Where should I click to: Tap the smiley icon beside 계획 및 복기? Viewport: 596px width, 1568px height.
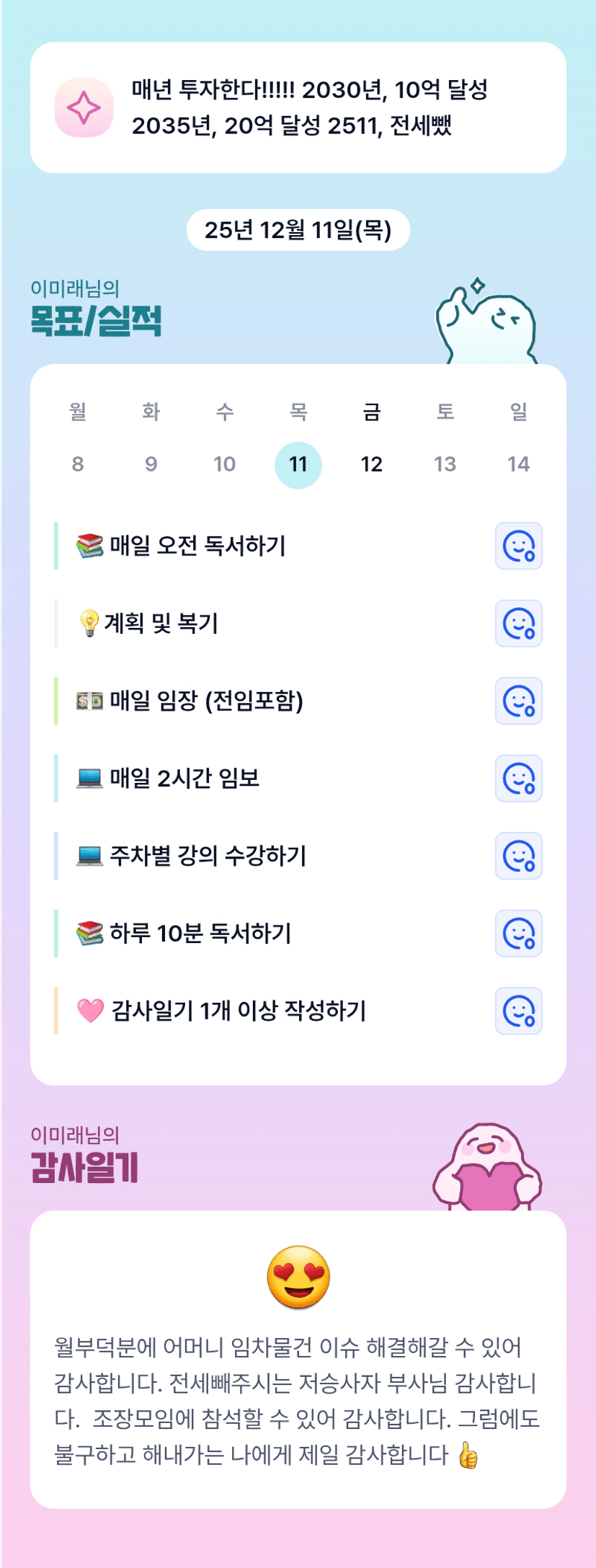tap(519, 624)
